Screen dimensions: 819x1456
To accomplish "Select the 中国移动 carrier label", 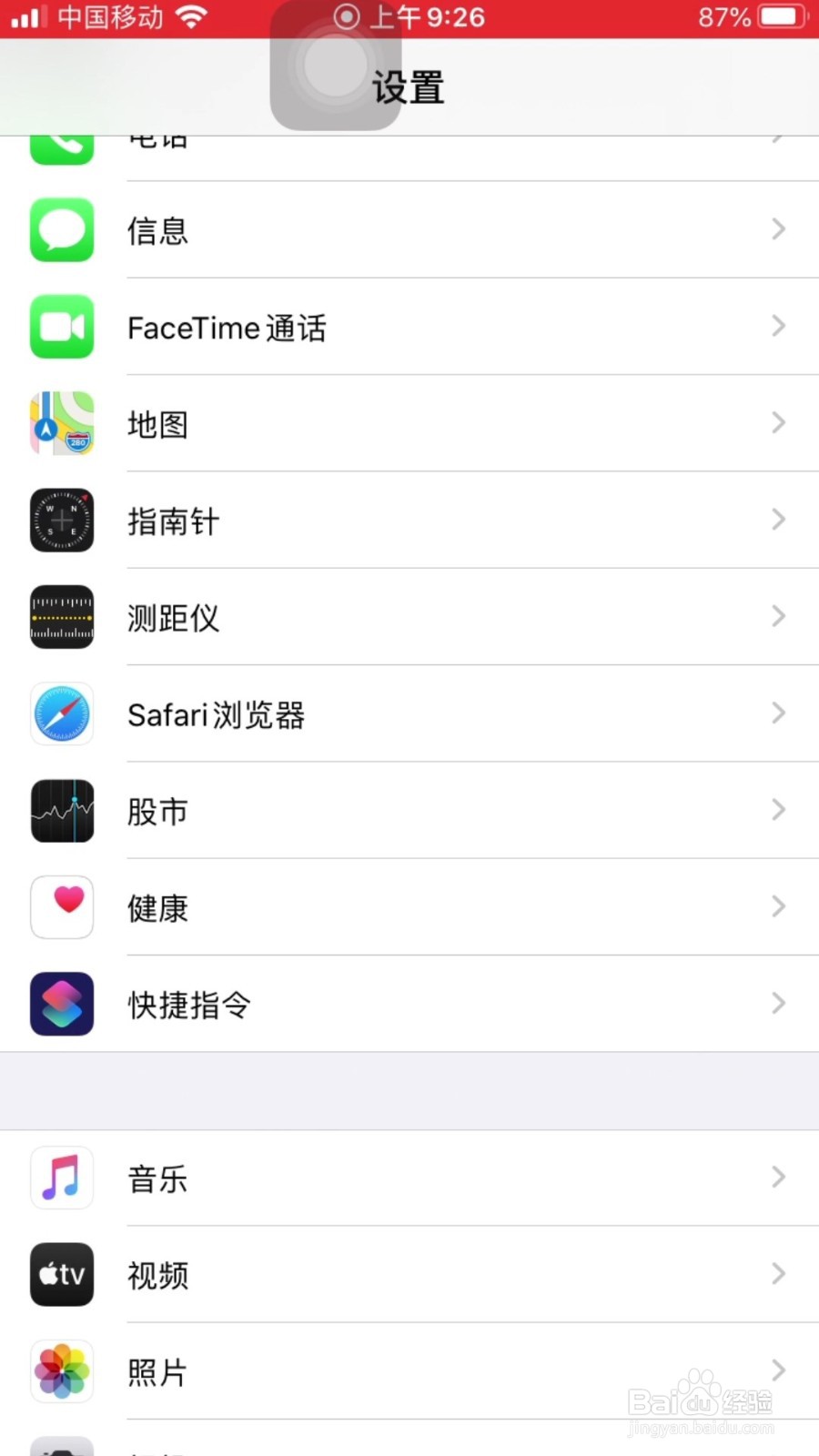I will click(109, 16).
